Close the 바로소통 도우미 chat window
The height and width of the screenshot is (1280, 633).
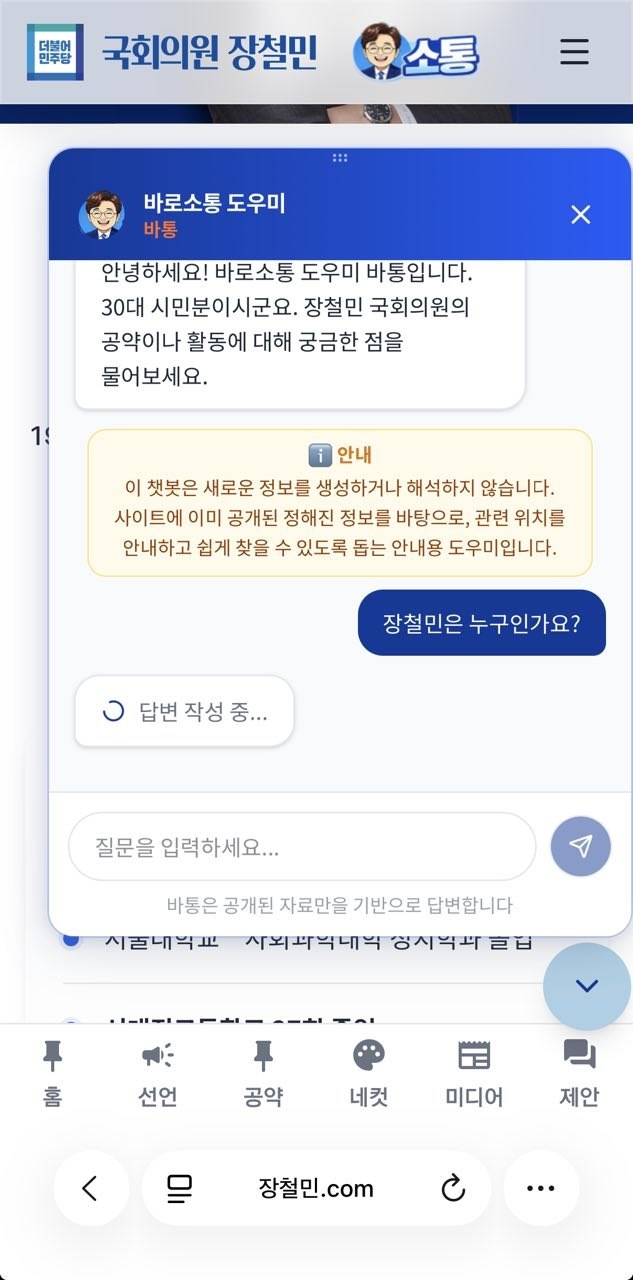pos(580,214)
